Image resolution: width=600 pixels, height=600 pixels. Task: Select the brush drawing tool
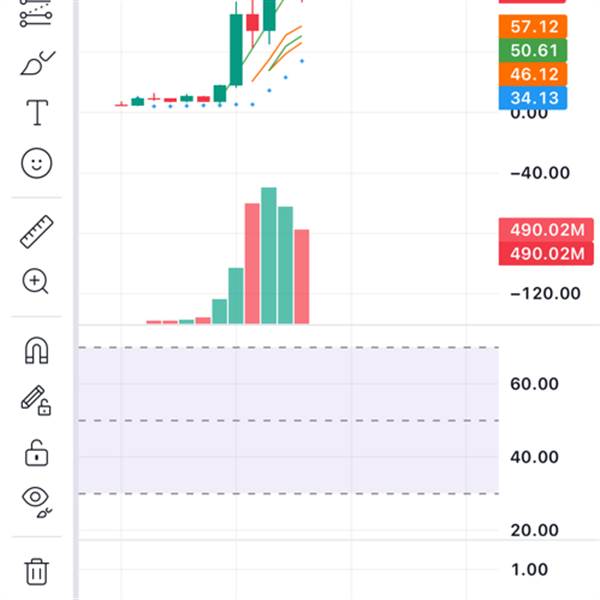pos(37,63)
